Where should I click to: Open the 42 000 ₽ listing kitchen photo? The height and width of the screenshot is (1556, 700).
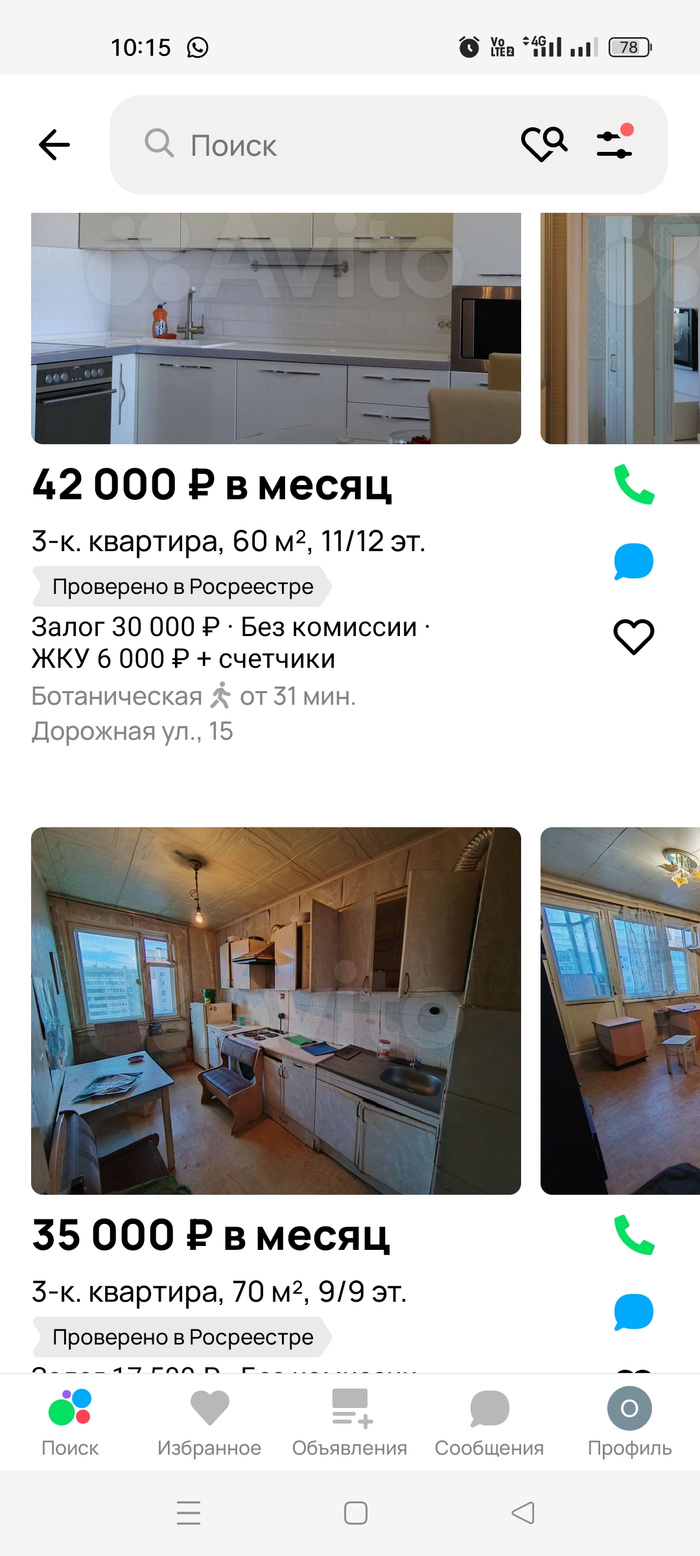pyautogui.click(x=276, y=328)
